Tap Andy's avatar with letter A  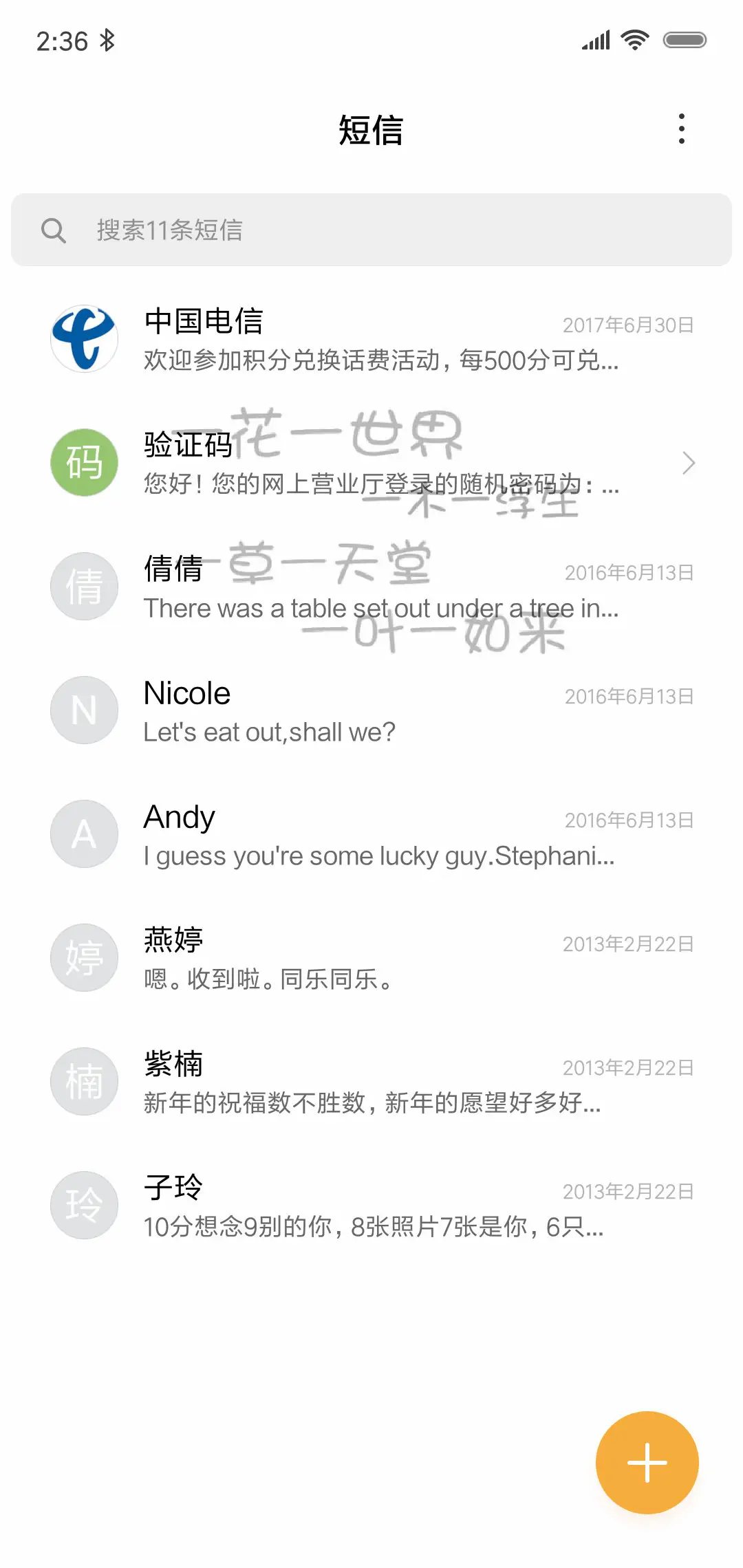[x=84, y=834]
